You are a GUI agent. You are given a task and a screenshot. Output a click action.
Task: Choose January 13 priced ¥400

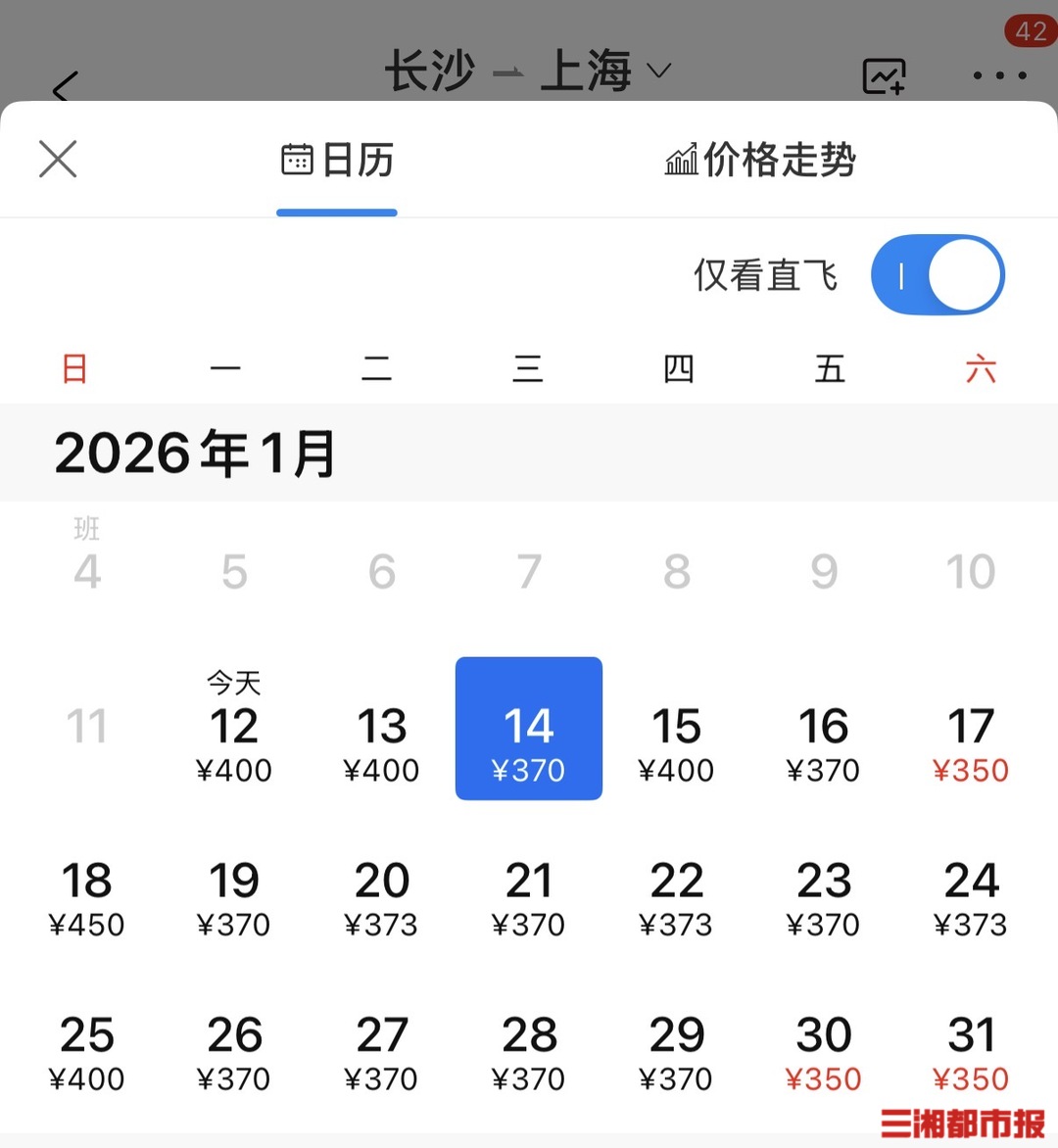[381, 741]
